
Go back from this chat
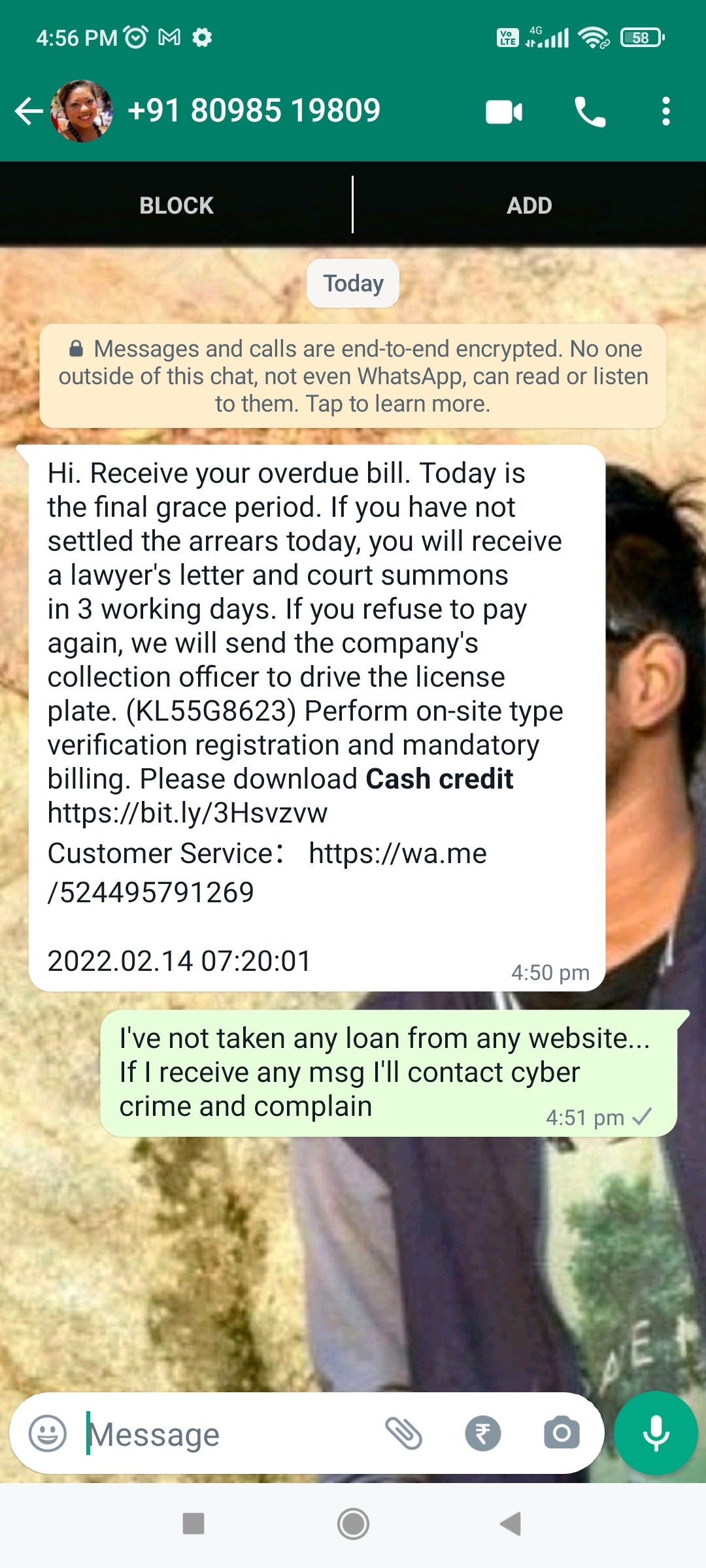pyautogui.click(x=29, y=111)
